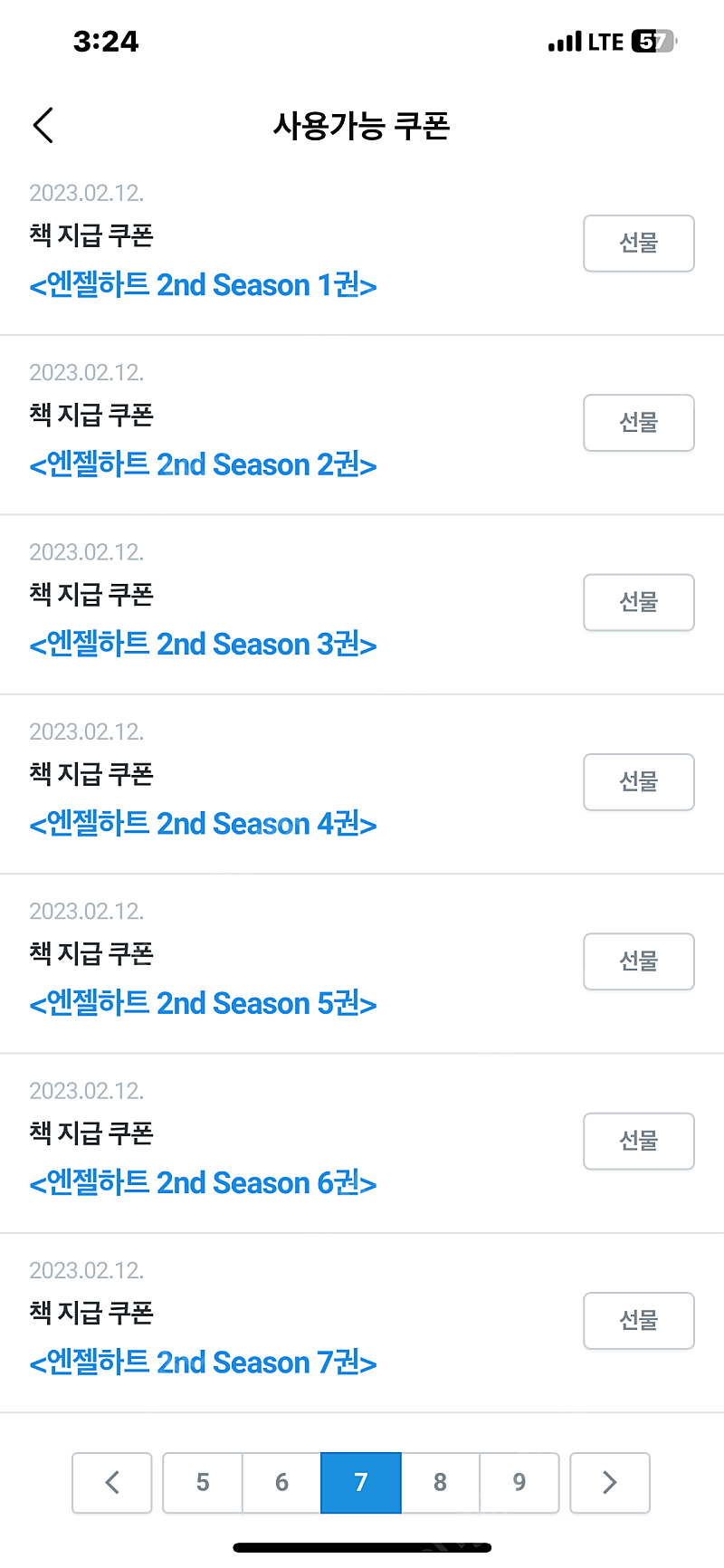The image size is (724, 1568).
Task: Gift the 엔젤하트 2nd Season 2권 coupon
Action: tap(639, 423)
